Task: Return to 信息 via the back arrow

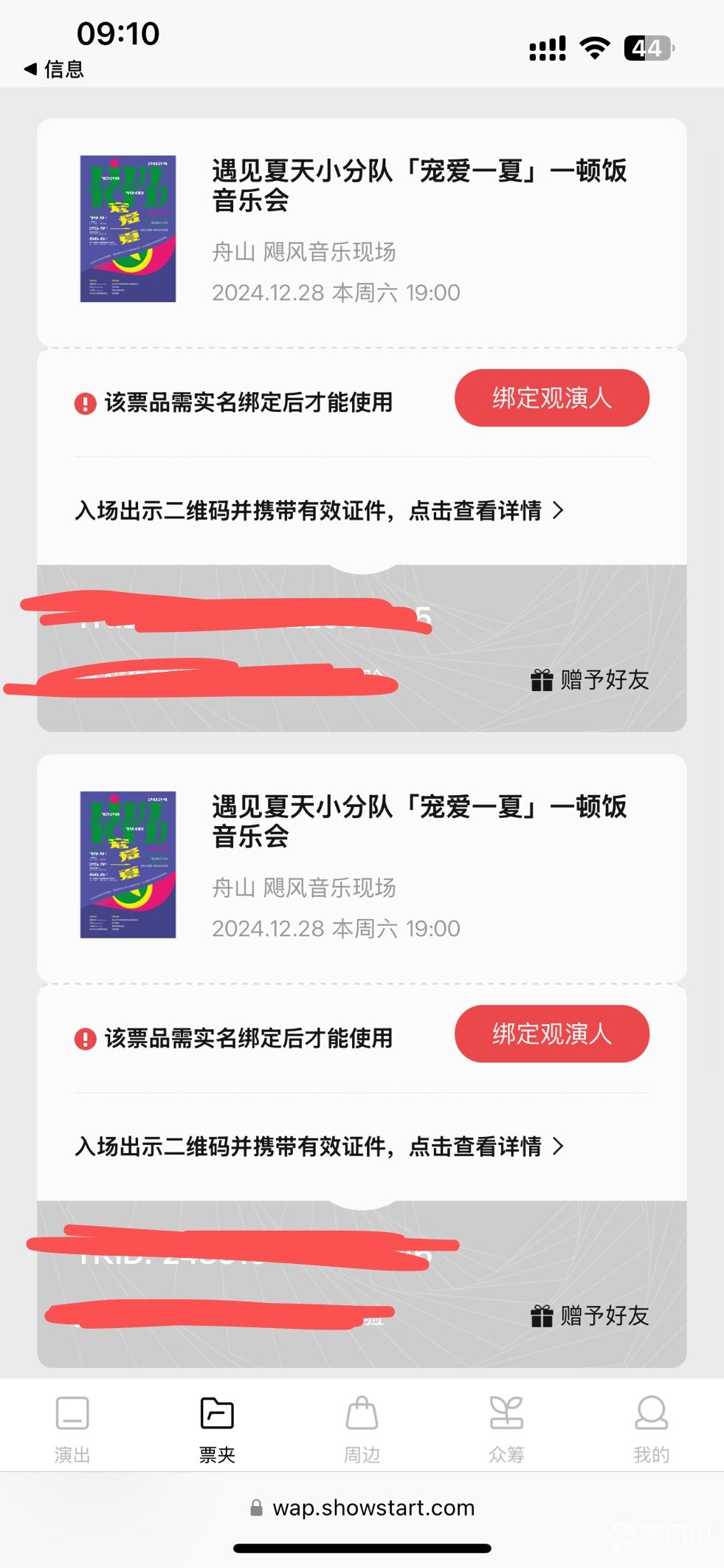Action: 54,69
